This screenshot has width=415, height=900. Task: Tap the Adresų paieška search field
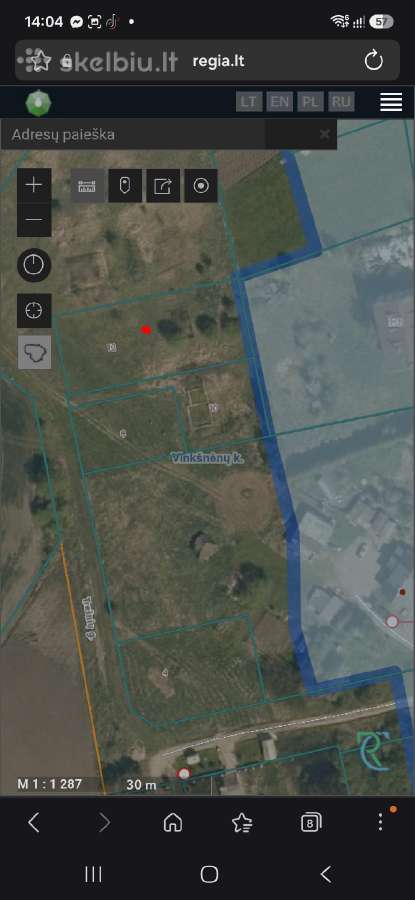pos(133,134)
